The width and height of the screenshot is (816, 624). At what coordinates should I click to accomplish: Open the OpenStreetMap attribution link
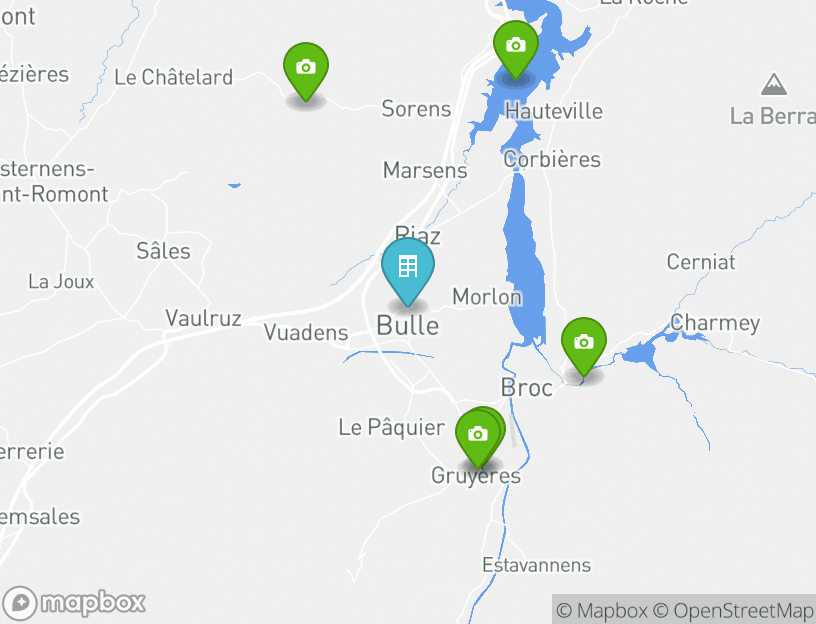point(733,610)
